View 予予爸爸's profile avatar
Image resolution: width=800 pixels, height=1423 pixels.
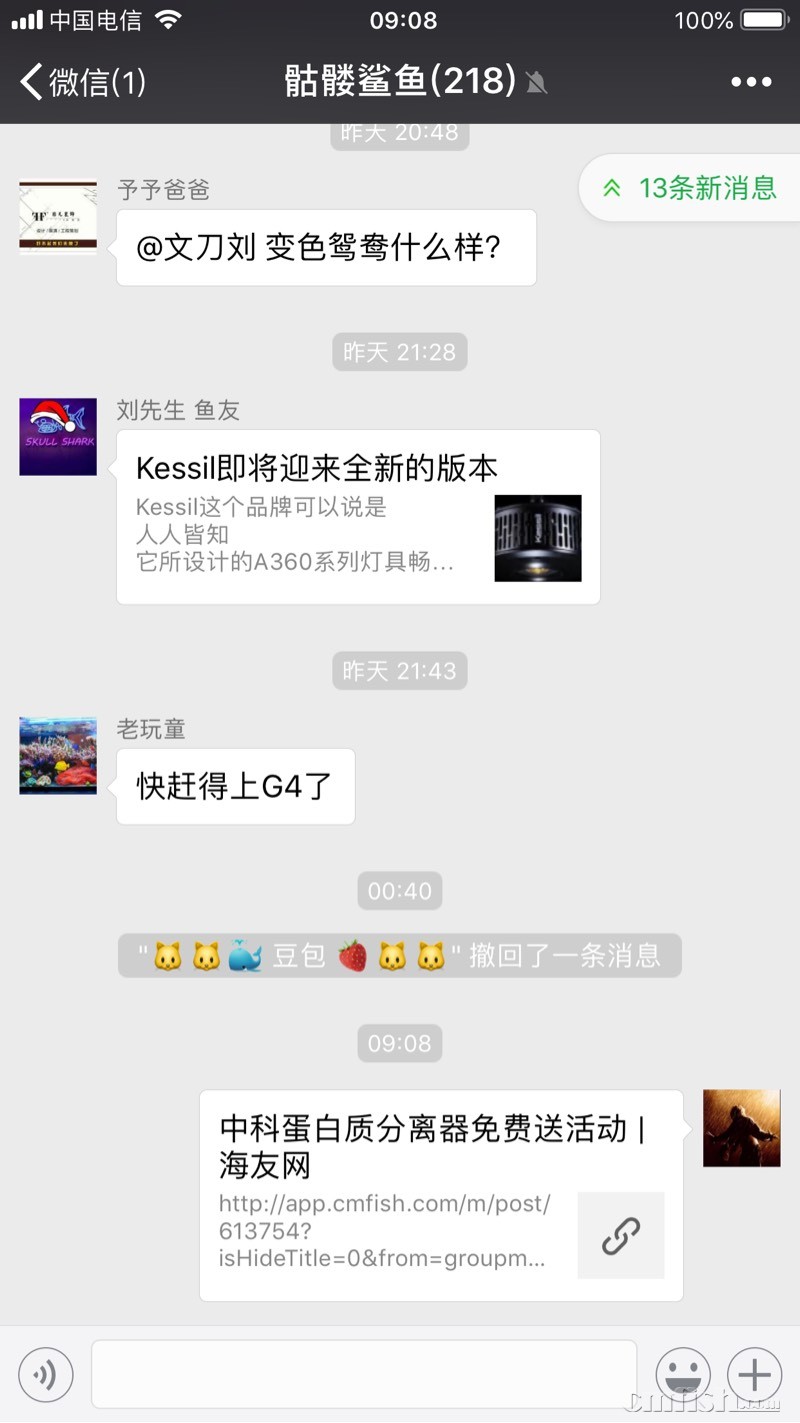click(58, 217)
